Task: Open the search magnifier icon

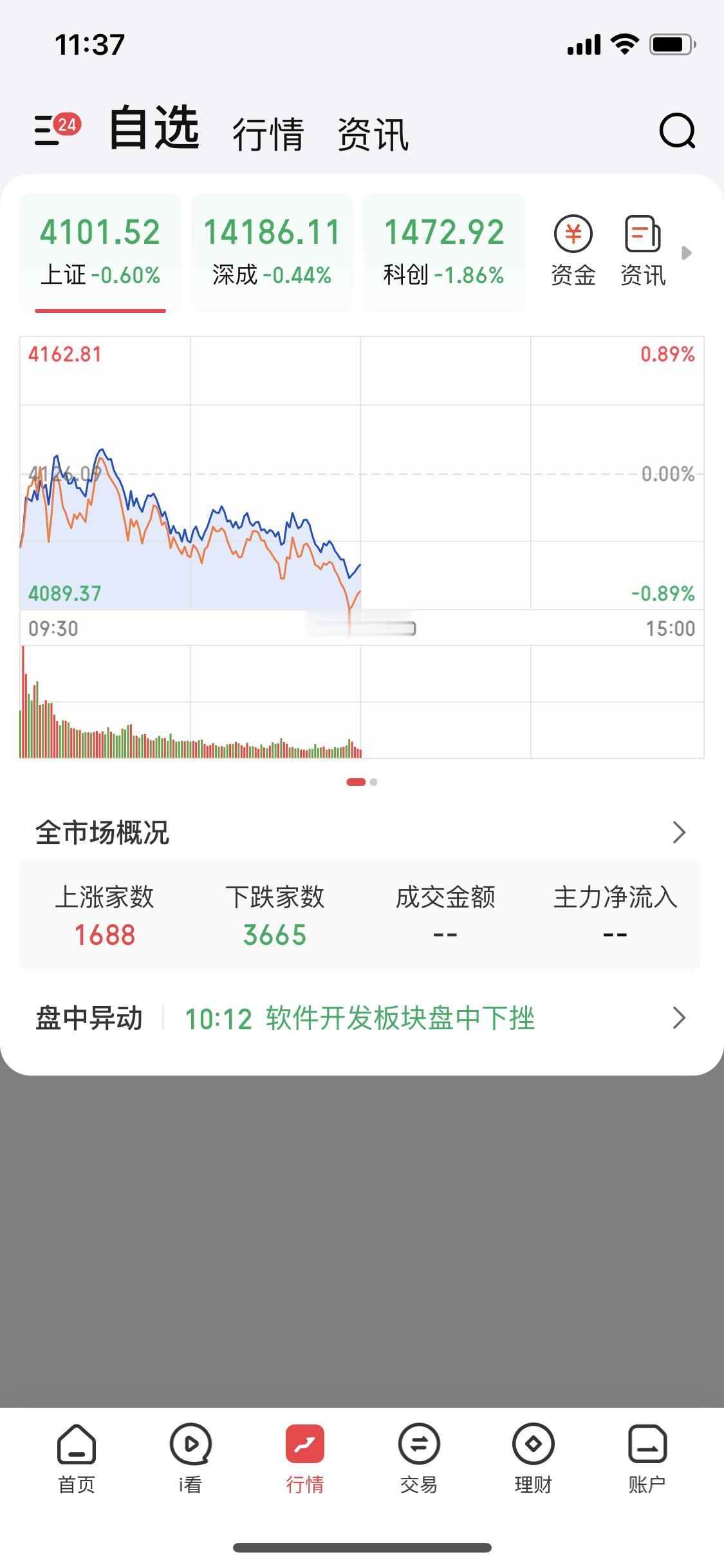Action: point(677,131)
